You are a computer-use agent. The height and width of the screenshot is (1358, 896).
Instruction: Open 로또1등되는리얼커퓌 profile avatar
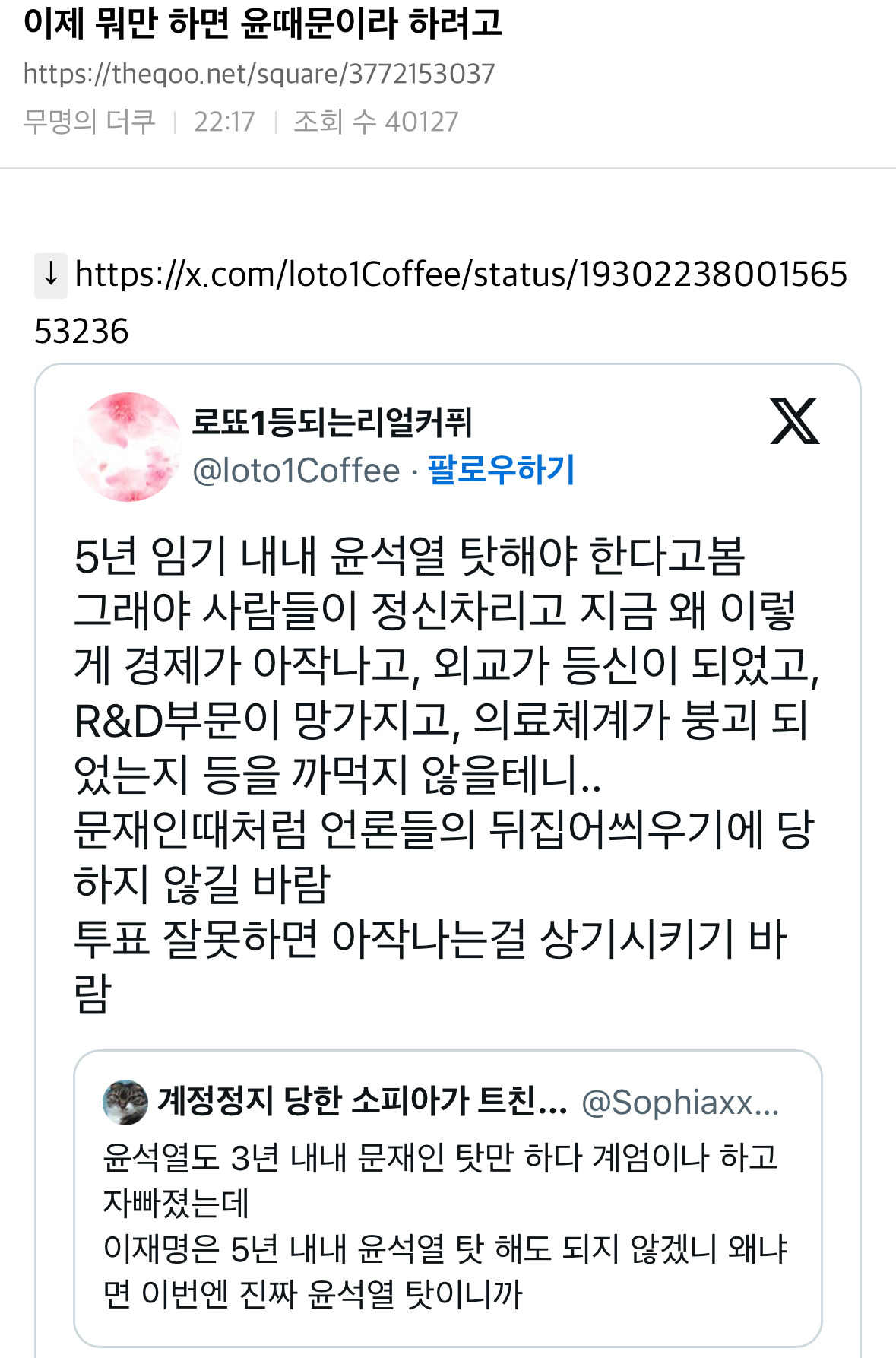(128, 446)
